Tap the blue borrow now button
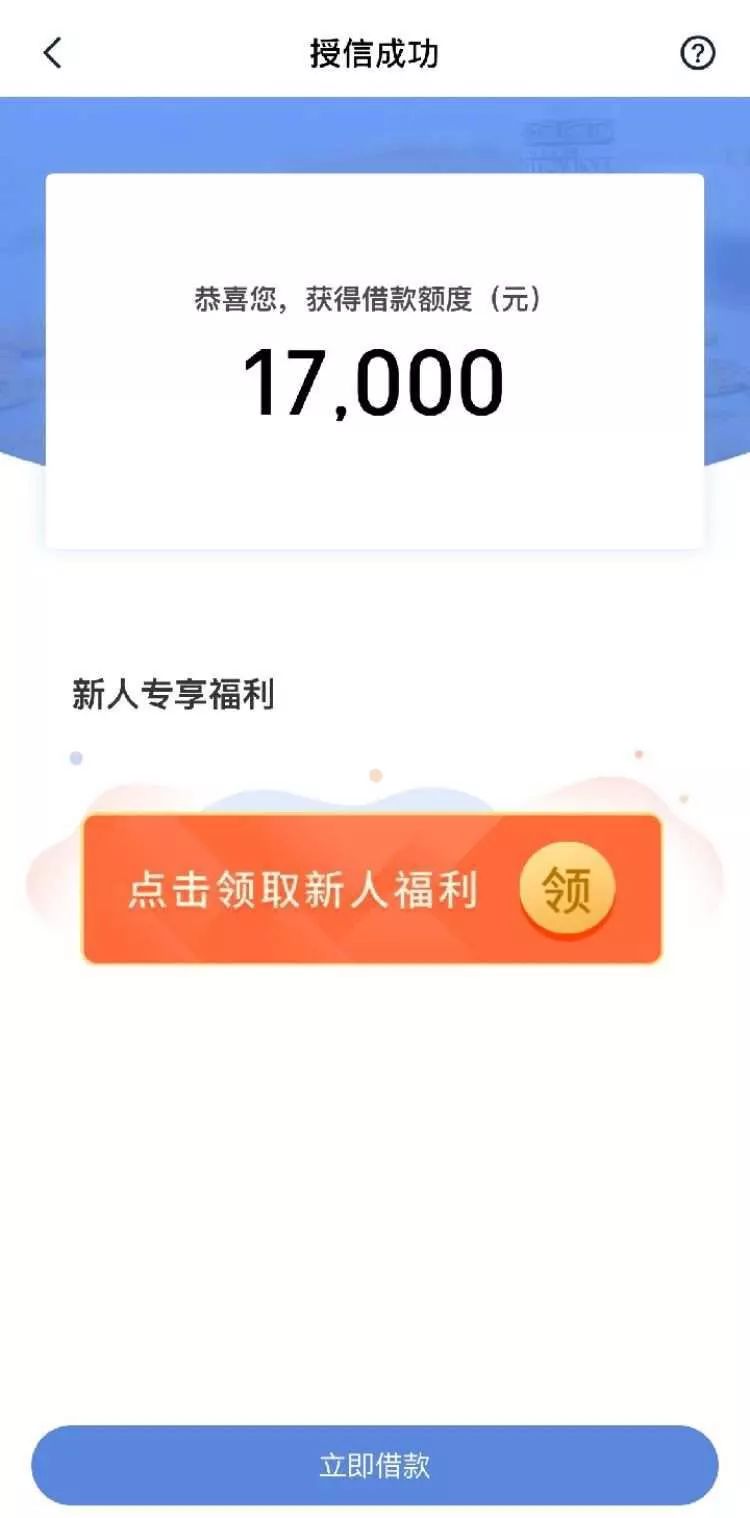This screenshot has height=1518, width=750. click(x=375, y=1466)
